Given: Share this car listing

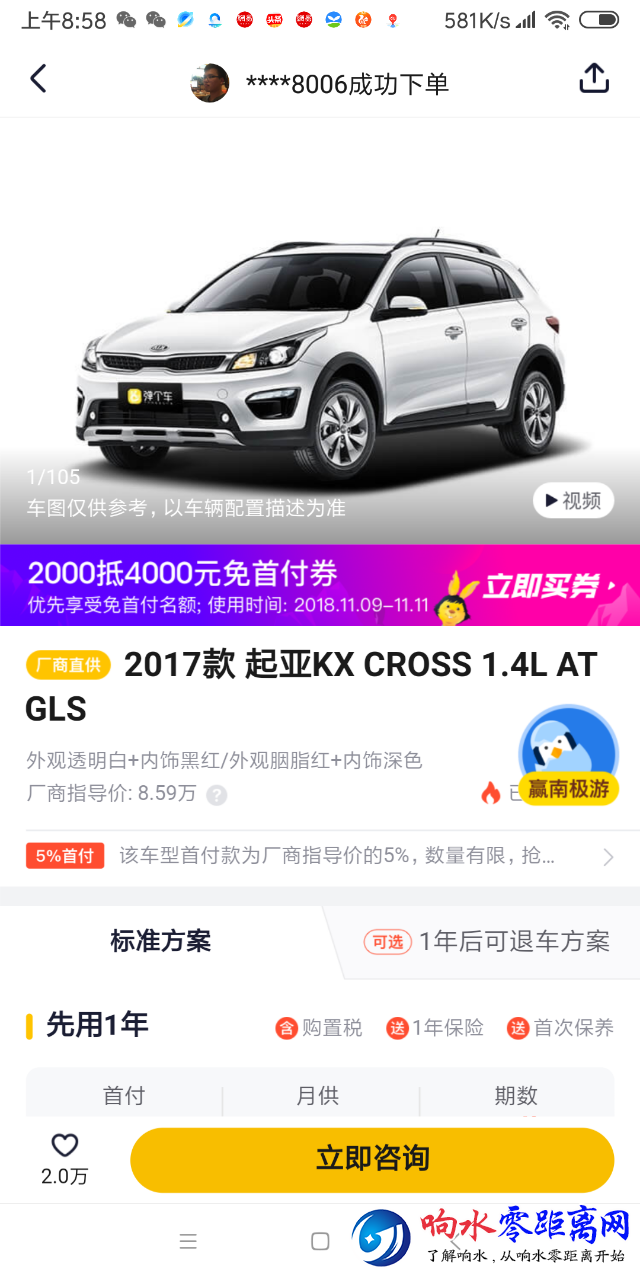Looking at the screenshot, I should (x=594, y=79).
